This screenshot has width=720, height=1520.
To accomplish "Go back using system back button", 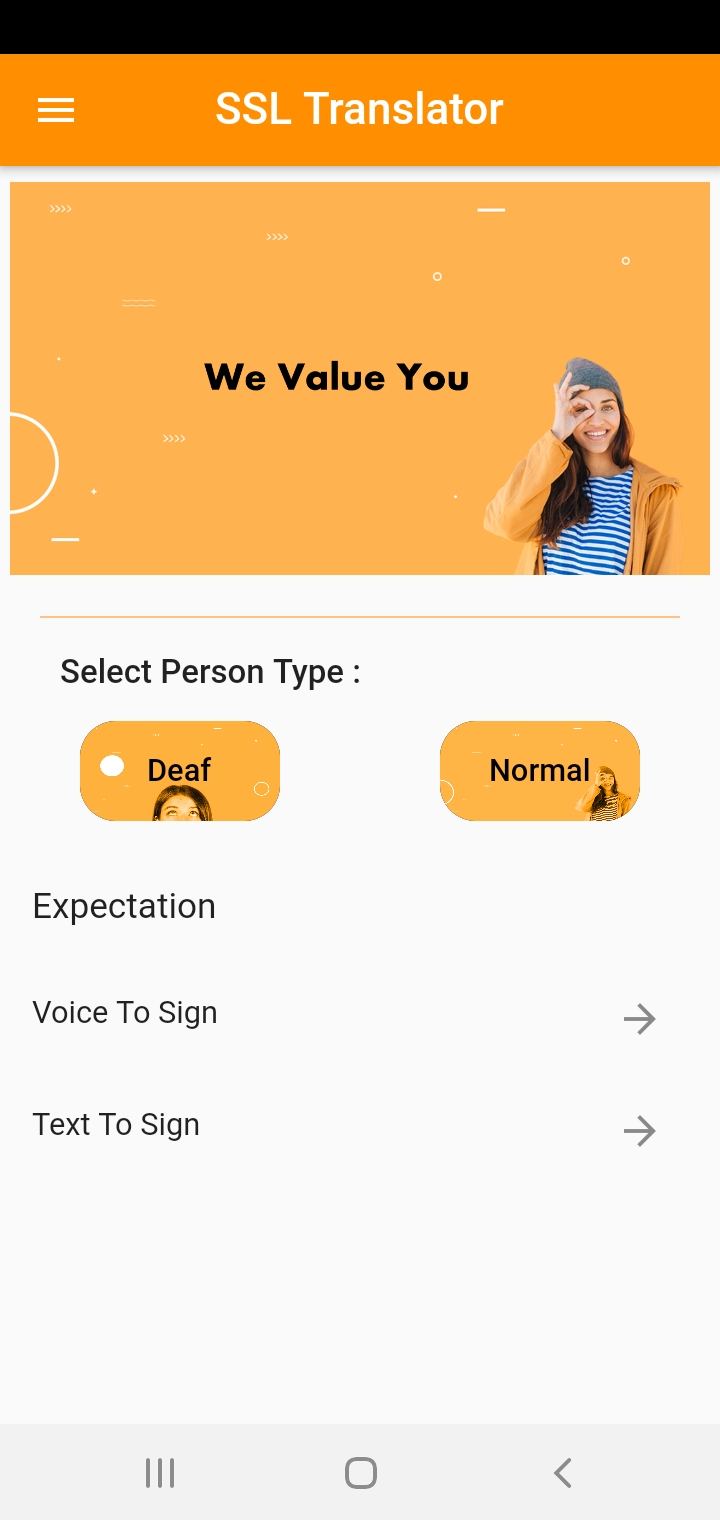I will click(x=562, y=1472).
